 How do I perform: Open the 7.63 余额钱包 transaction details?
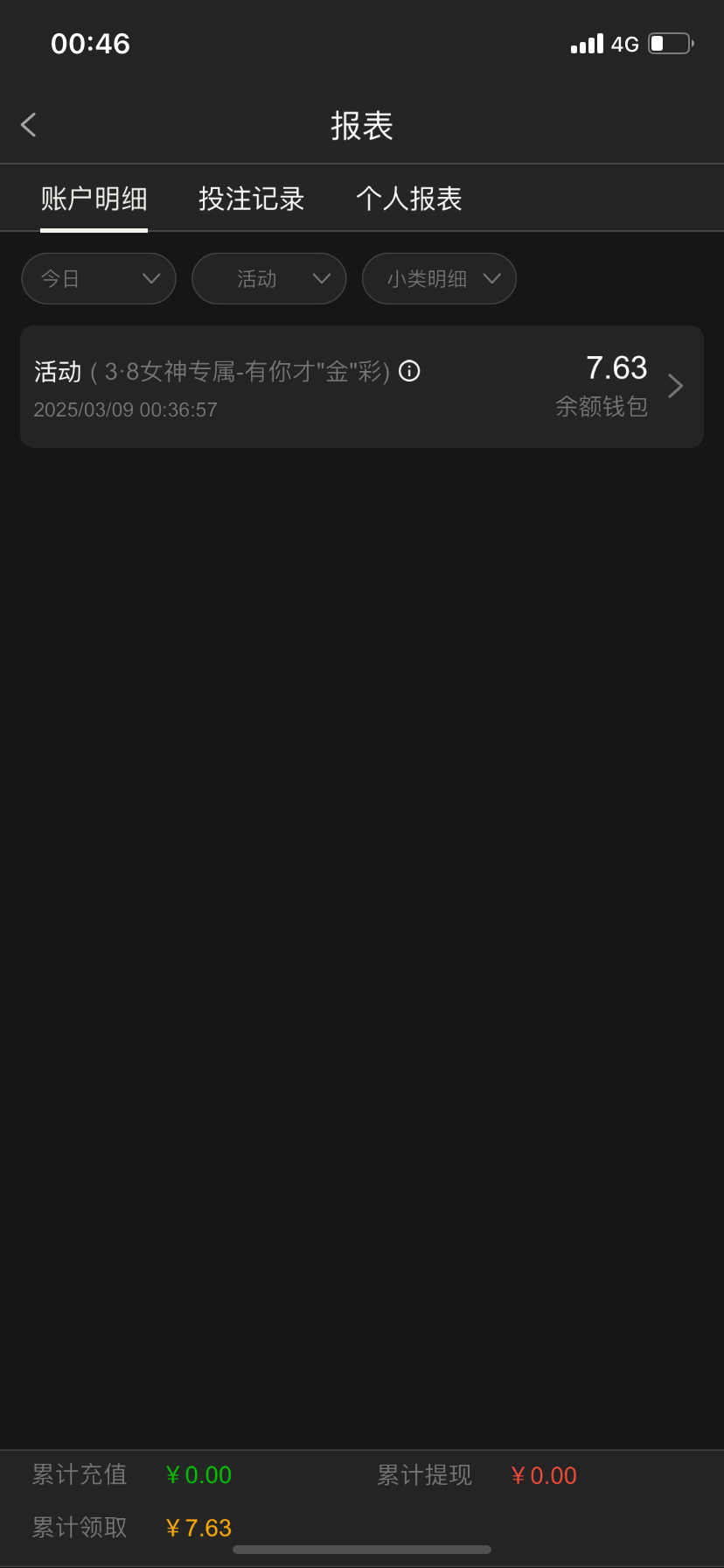674,386
